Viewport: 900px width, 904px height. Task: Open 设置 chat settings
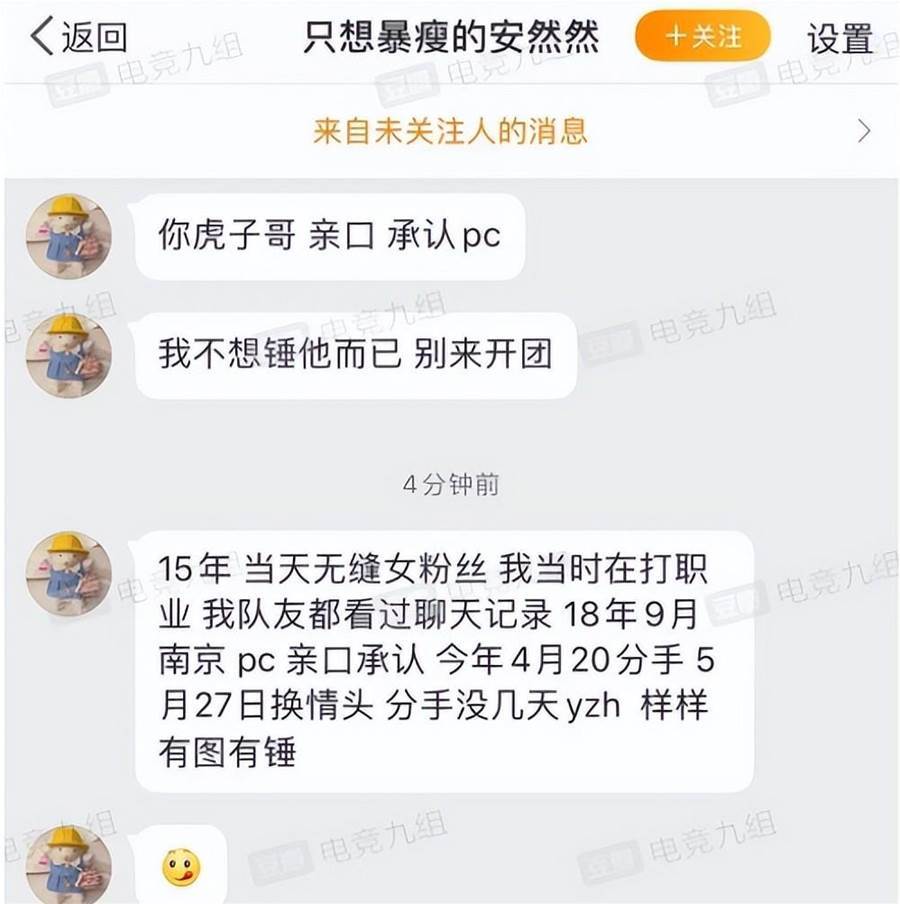840,38
